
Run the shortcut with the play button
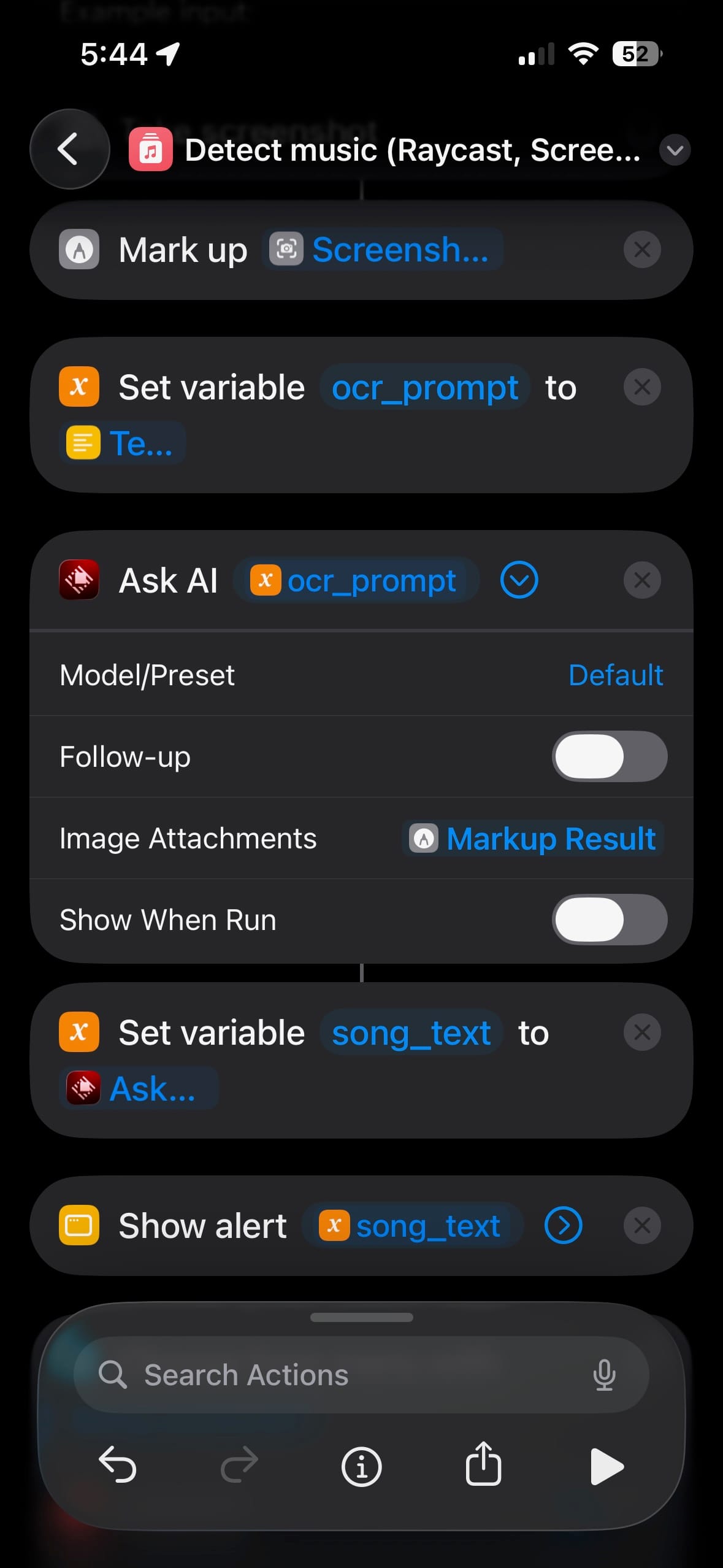coord(606,1467)
